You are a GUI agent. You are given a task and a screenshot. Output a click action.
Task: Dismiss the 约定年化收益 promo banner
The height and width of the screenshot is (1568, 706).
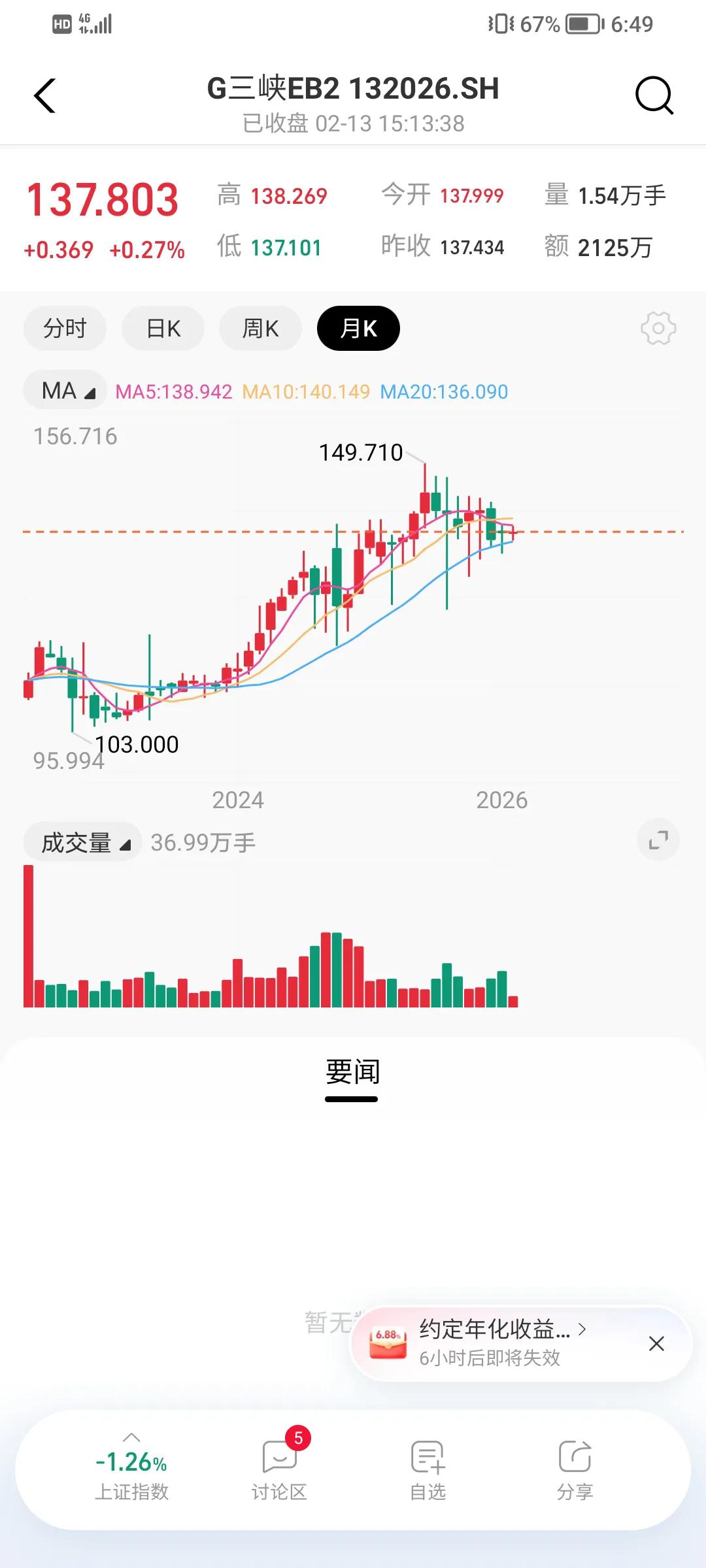point(656,1343)
